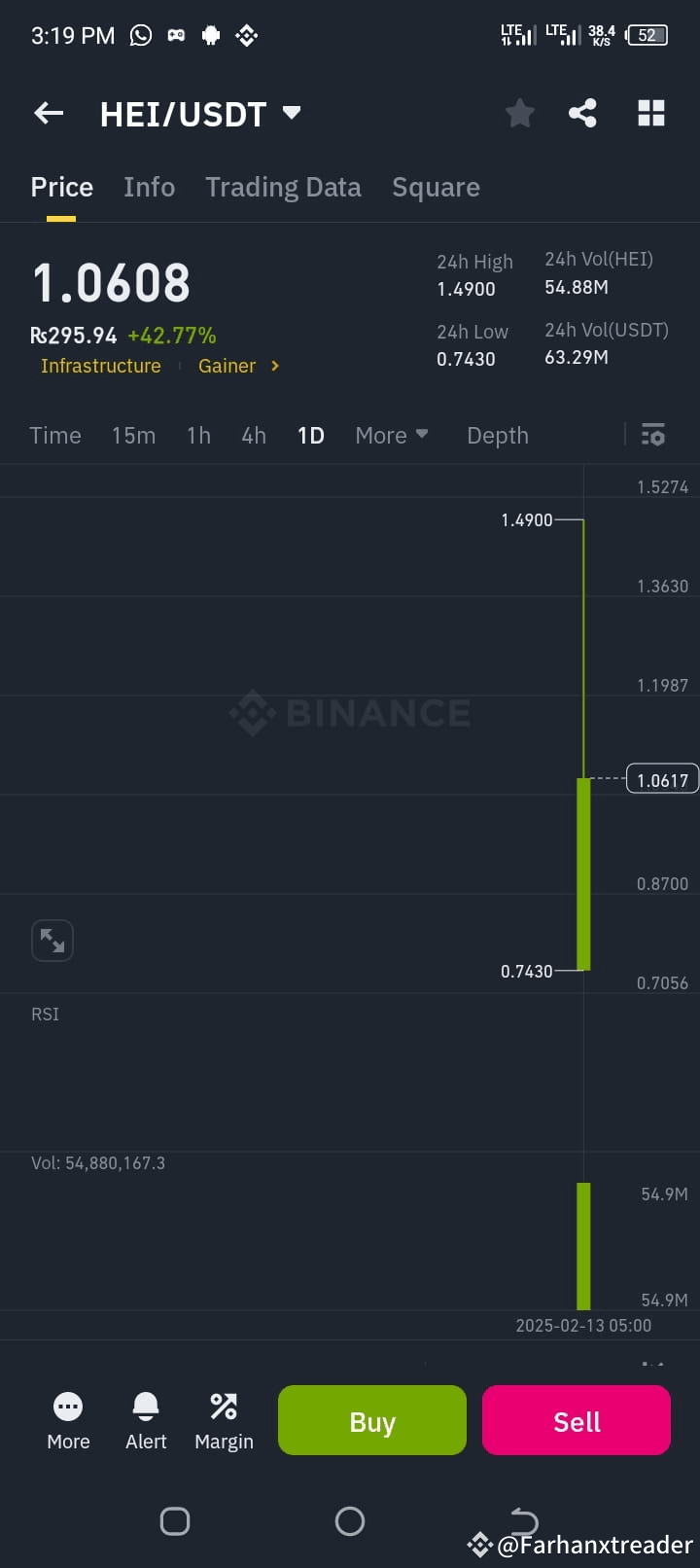Tap the green Buy button
700x1568 pixels.
pyautogui.click(x=371, y=1420)
